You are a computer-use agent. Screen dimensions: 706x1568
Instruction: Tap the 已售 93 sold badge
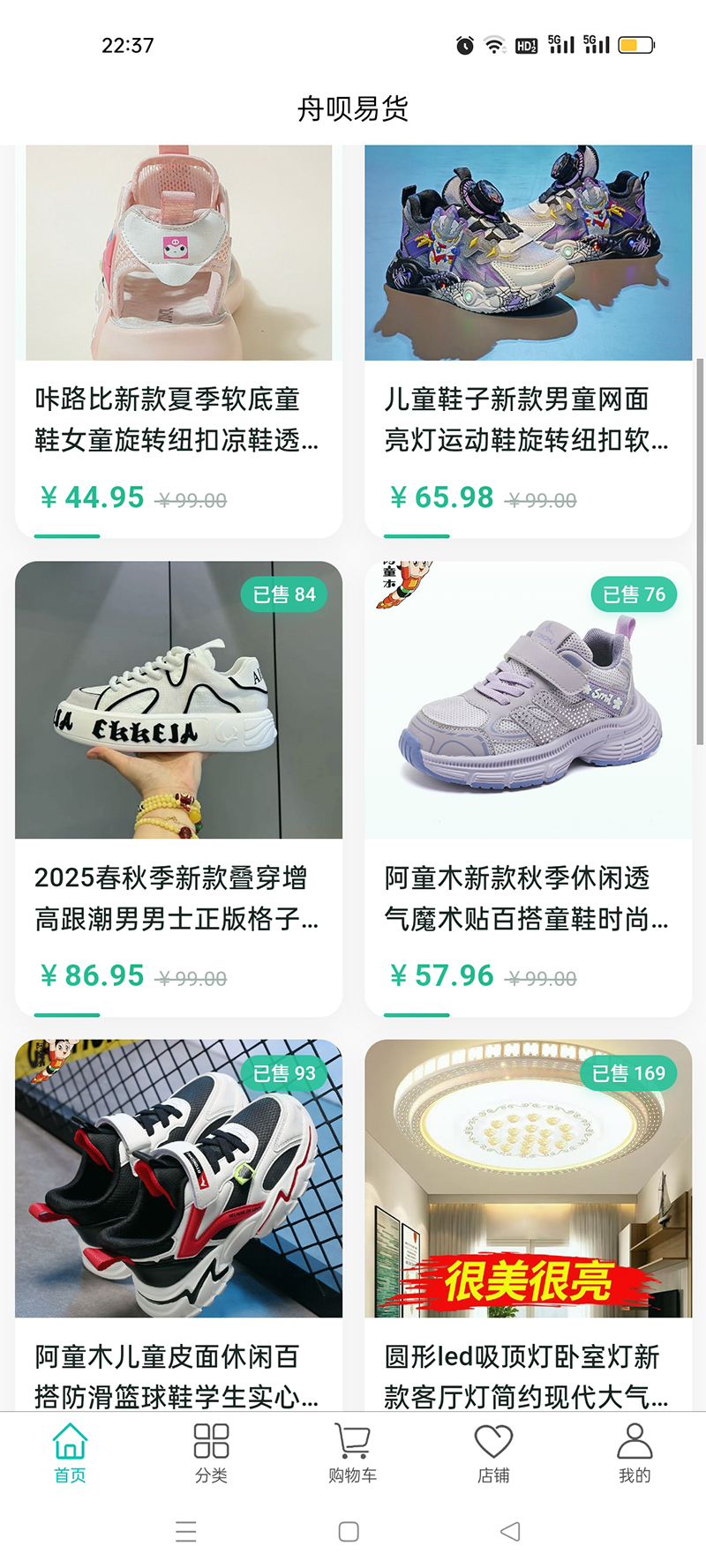point(283,1073)
